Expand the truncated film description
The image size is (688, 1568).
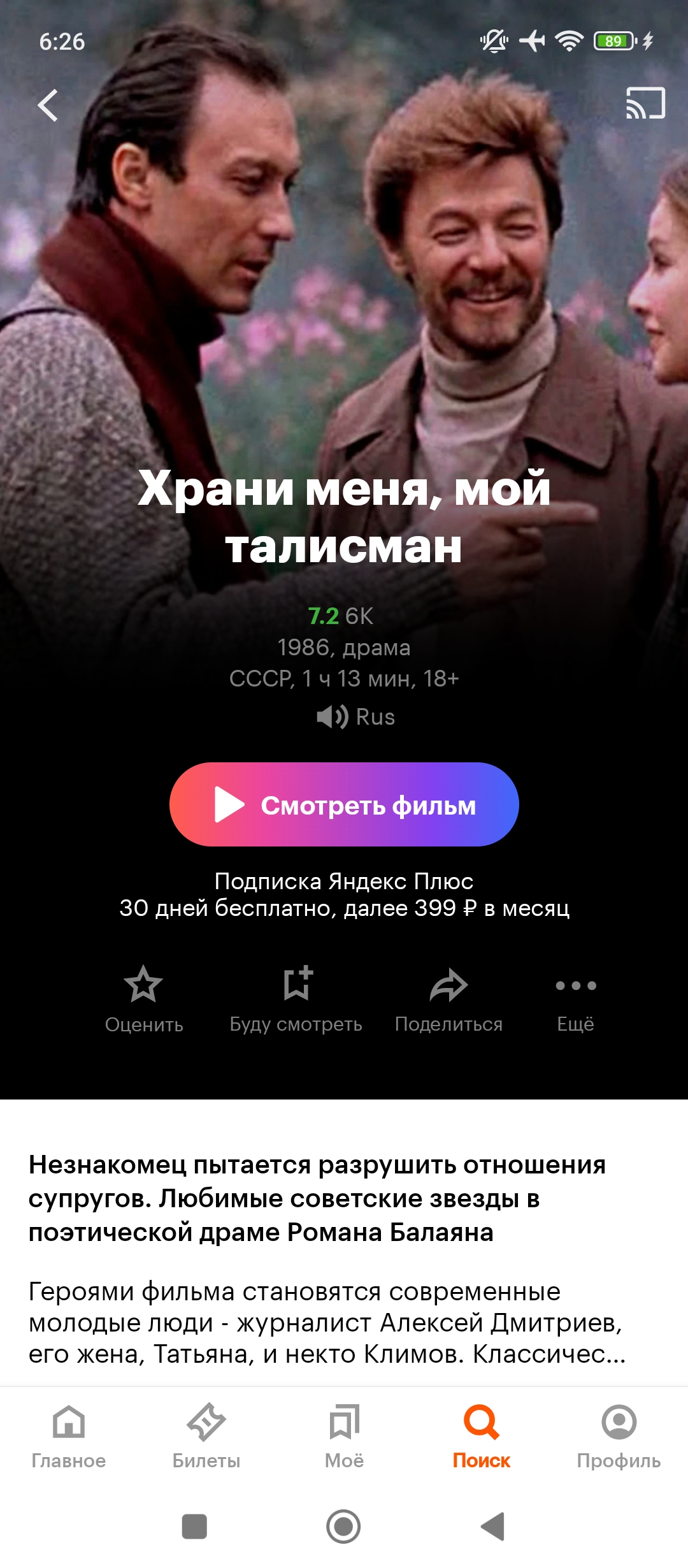pos(326,1323)
